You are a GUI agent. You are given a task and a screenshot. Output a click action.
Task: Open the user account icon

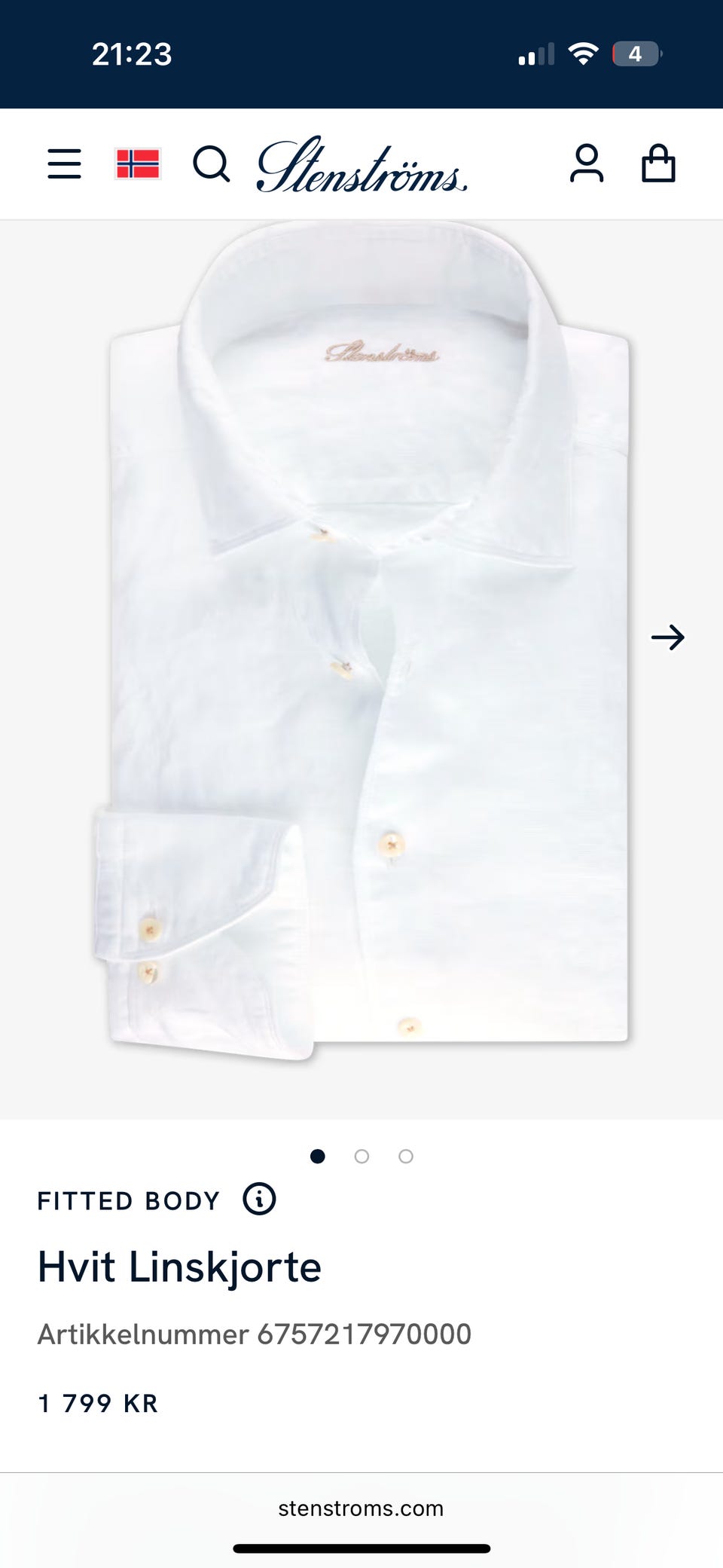(587, 164)
